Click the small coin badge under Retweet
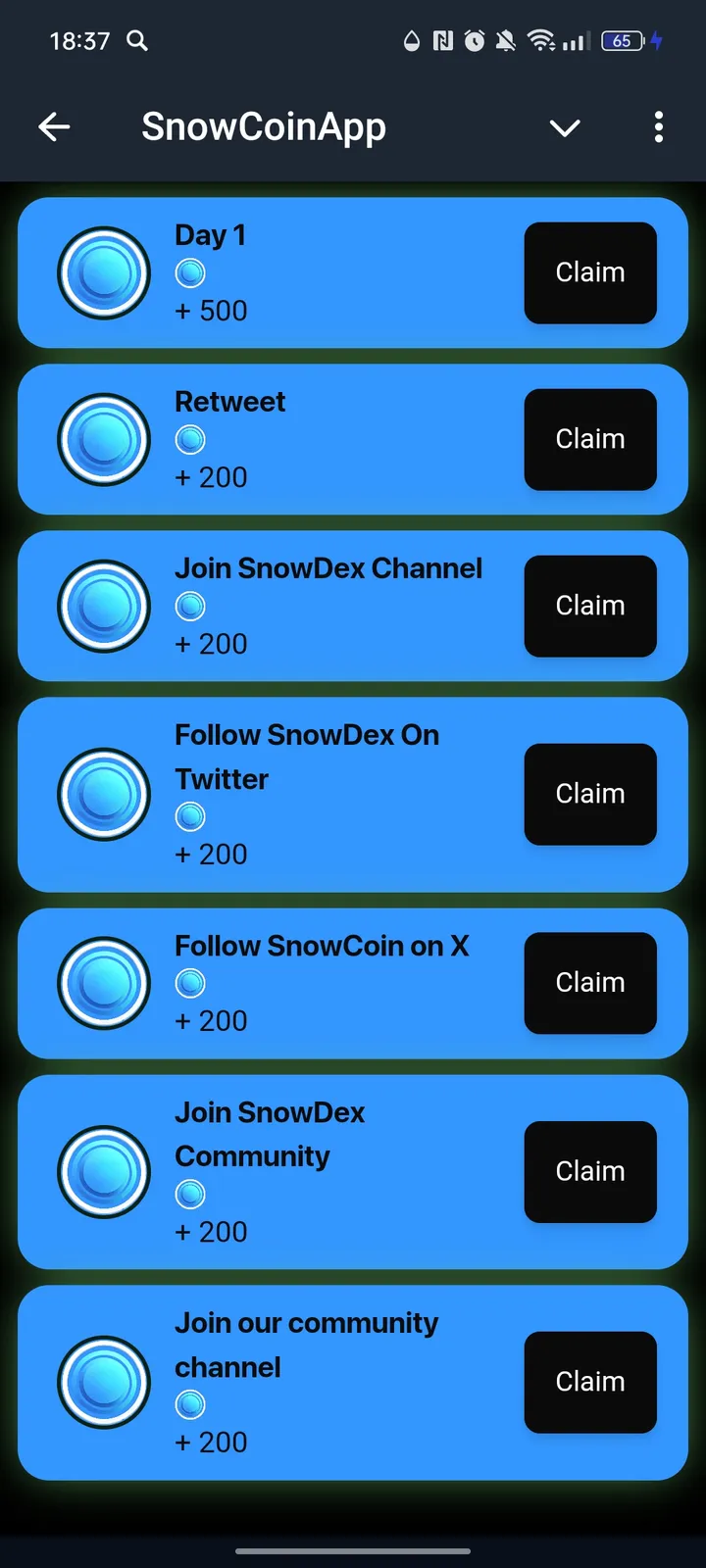 (190, 439)
